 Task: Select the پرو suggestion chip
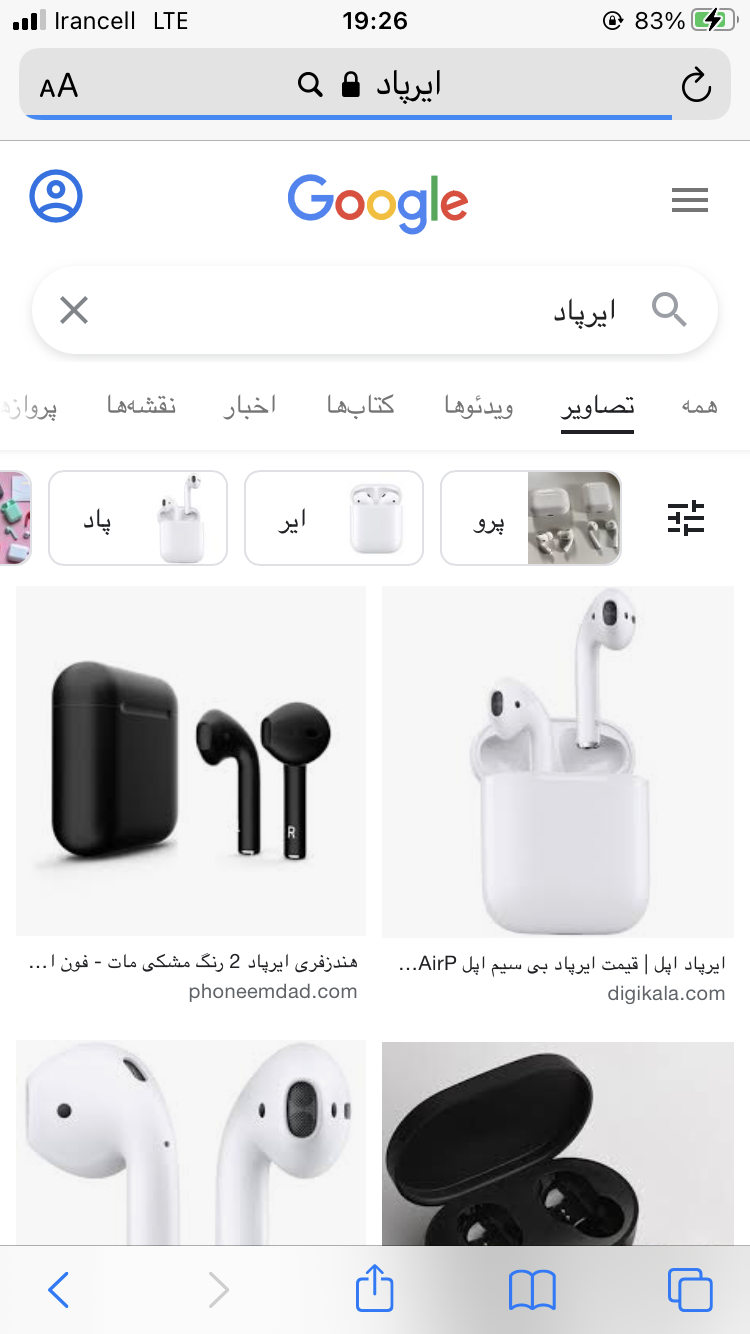[530, 518]
